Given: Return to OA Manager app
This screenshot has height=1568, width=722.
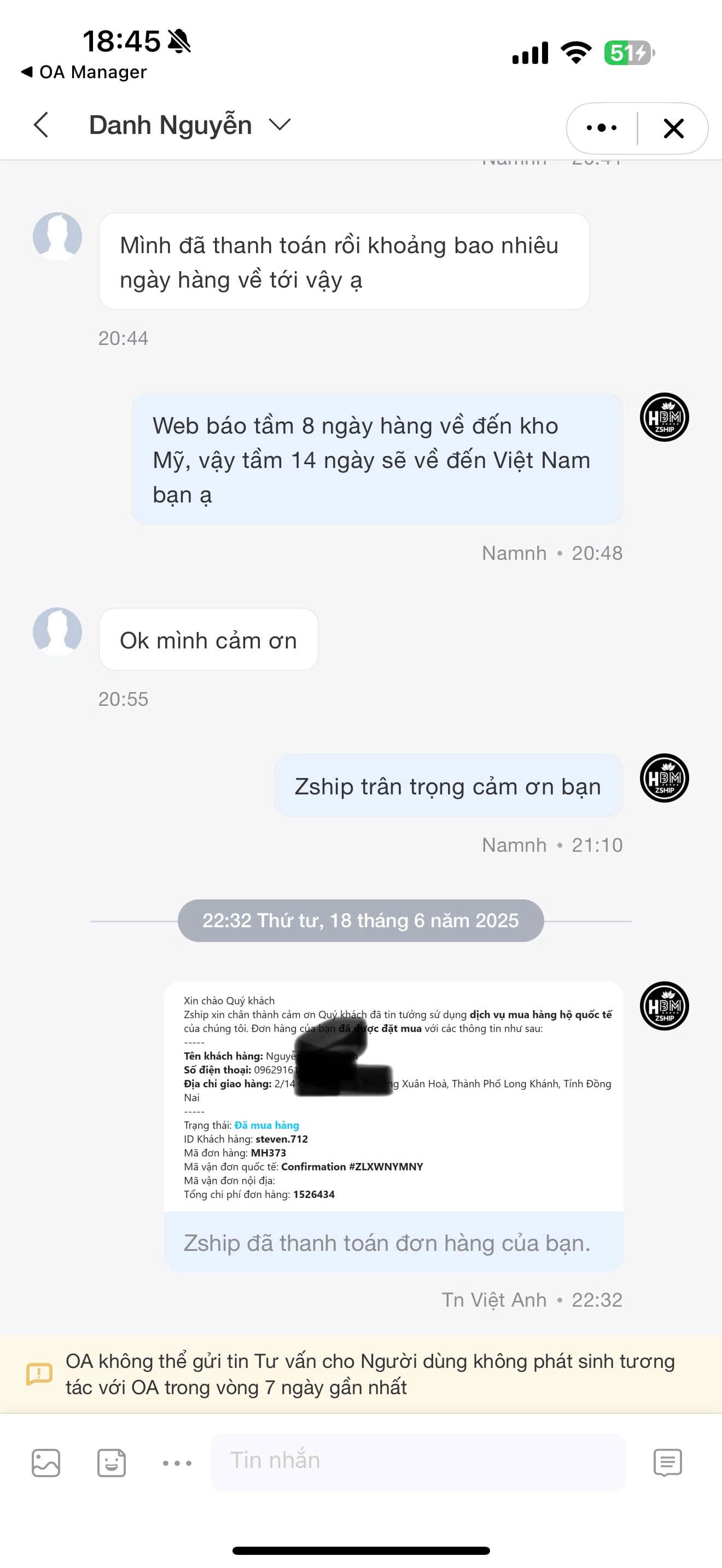Looking at the screenshot, I should click(84, 72).
